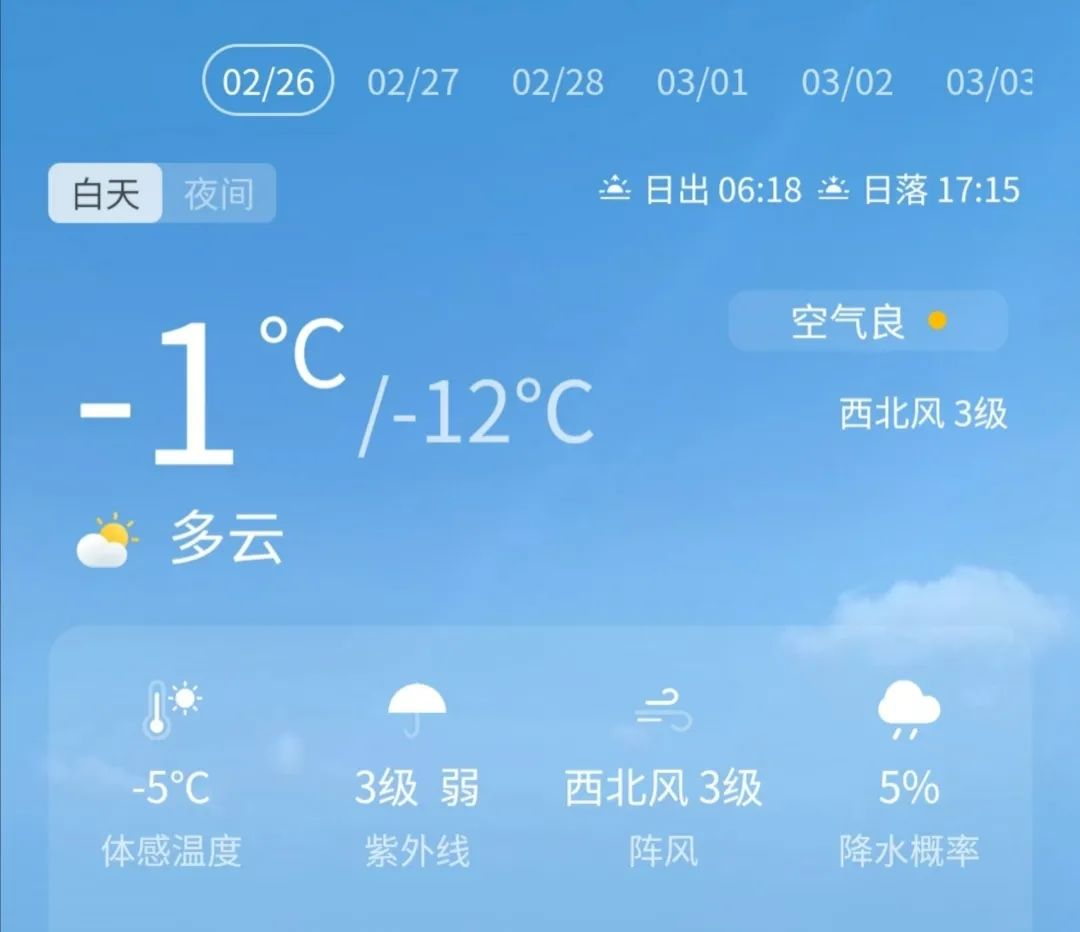Open the 空气良 air quality chip
1080x932 pixels.
pyautogui.click(x=867, y=321)
